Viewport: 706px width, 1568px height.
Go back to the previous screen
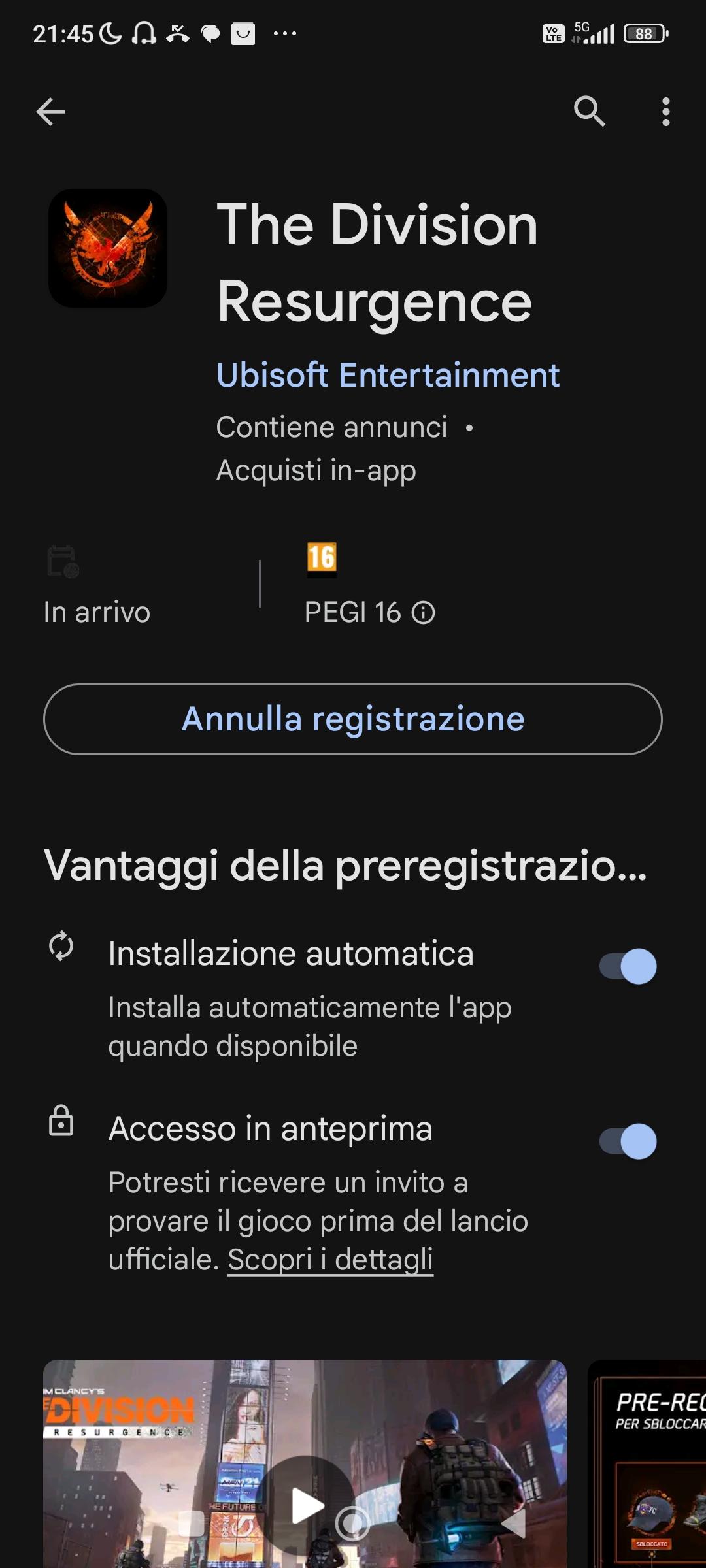pos(50,112)
